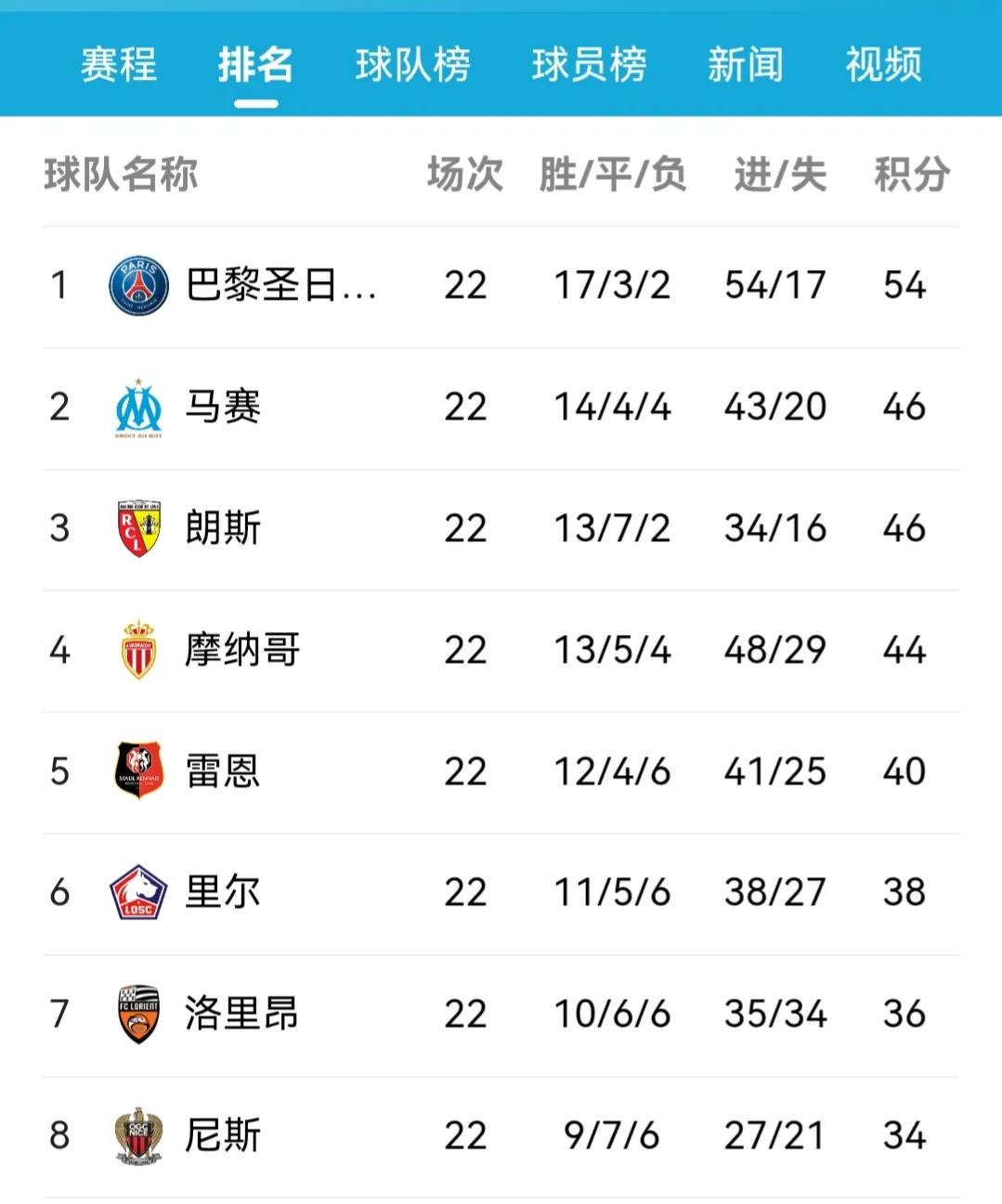Click the Stade Rennais team logo

pyautogui.click(x=137, y=770)
